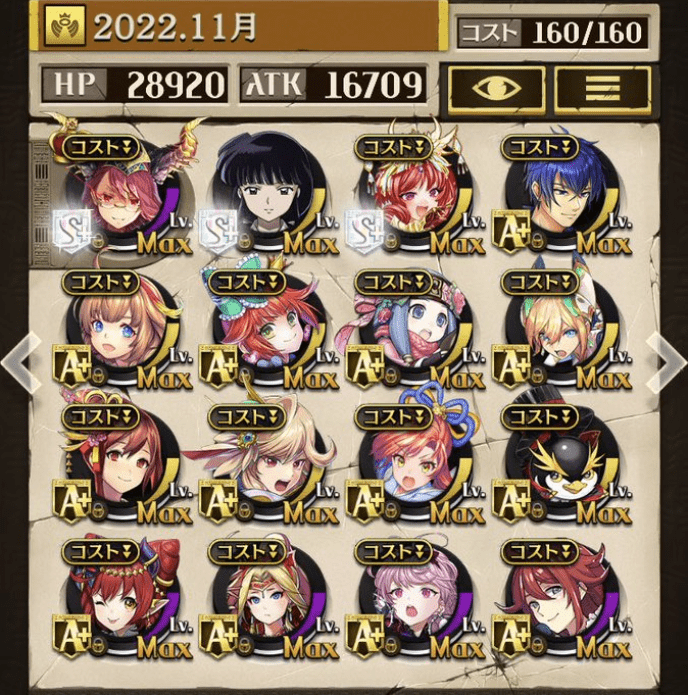Viewport: 688px width, 695px height.
Task: Tap the eye visibility button
Action: [x=497, y=88]
